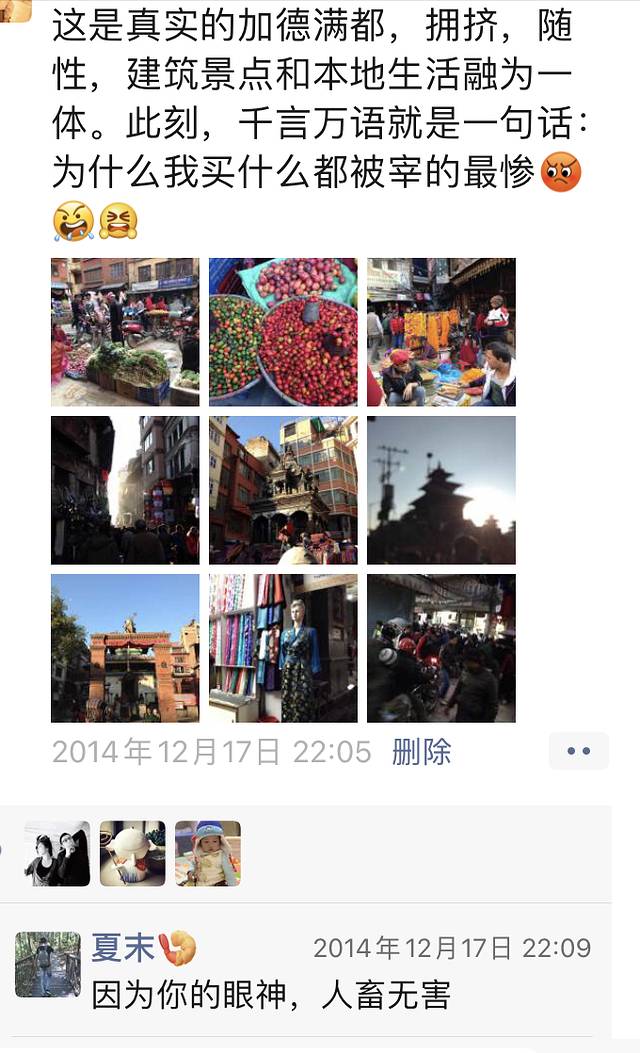Open the like and comment options button
The height and width of the screenshot is (1053, 640).
coord(578,751)
